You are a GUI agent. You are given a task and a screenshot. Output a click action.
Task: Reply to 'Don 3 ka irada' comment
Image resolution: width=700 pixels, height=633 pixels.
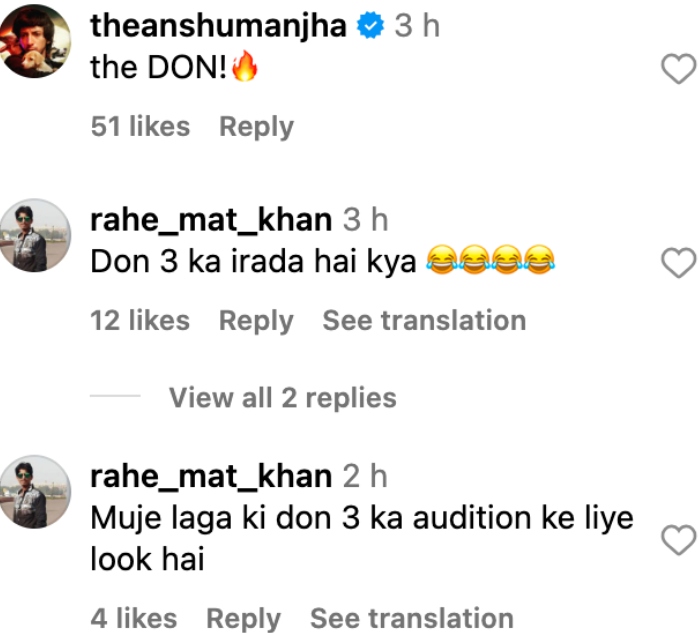tap(256, 321)
